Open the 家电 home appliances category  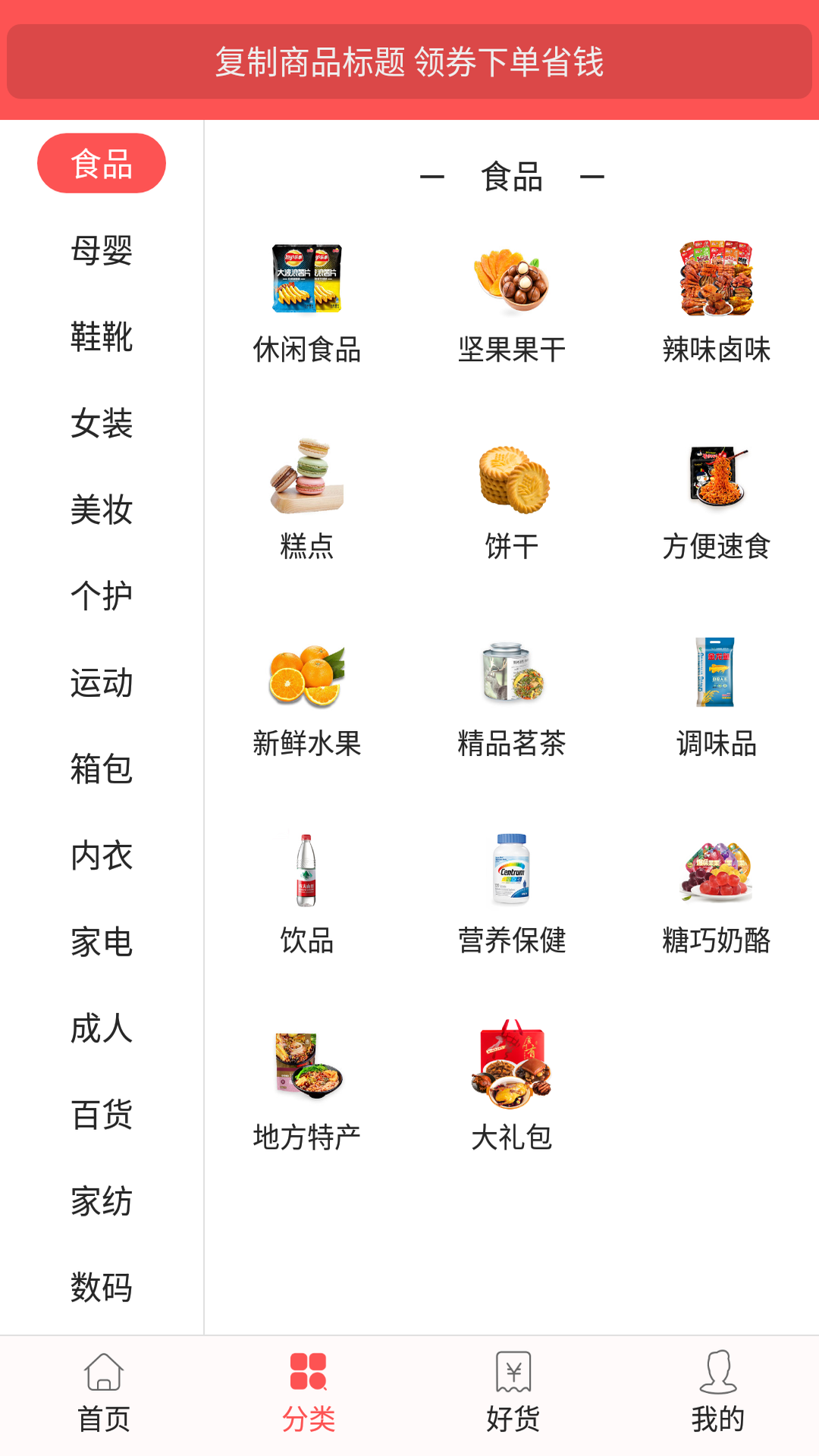pyautogui.click(x=102, y=944)
